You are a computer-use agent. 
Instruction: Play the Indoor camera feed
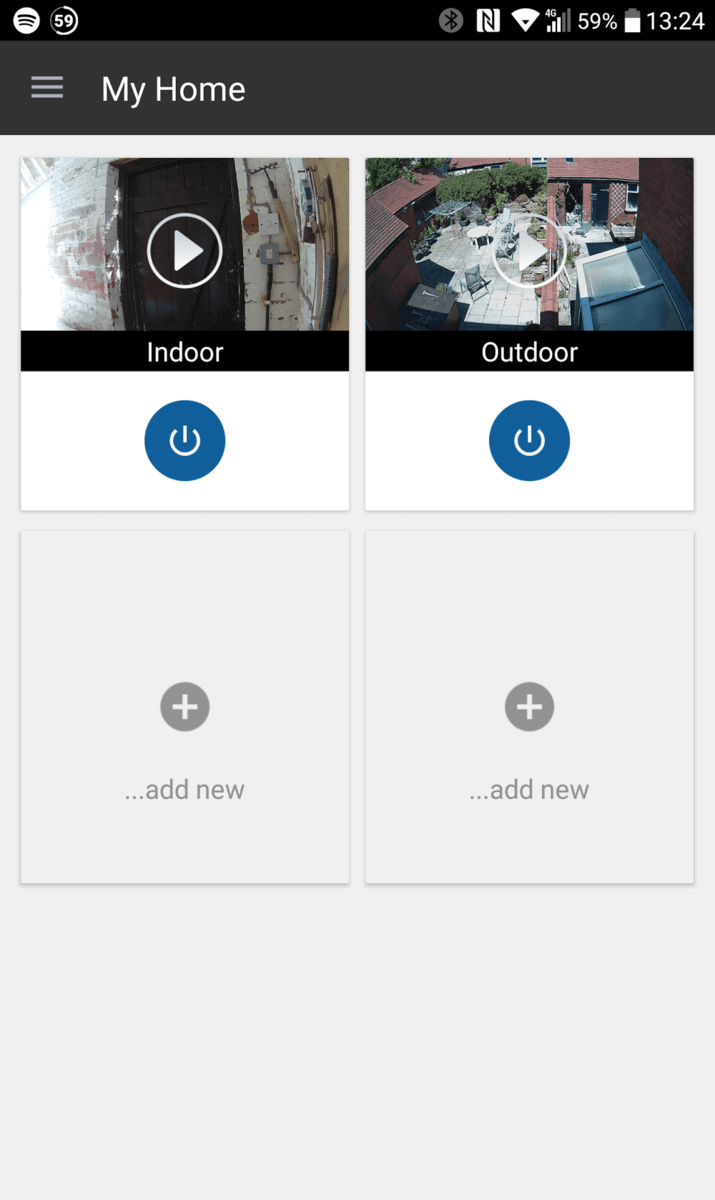pos(185,251)
